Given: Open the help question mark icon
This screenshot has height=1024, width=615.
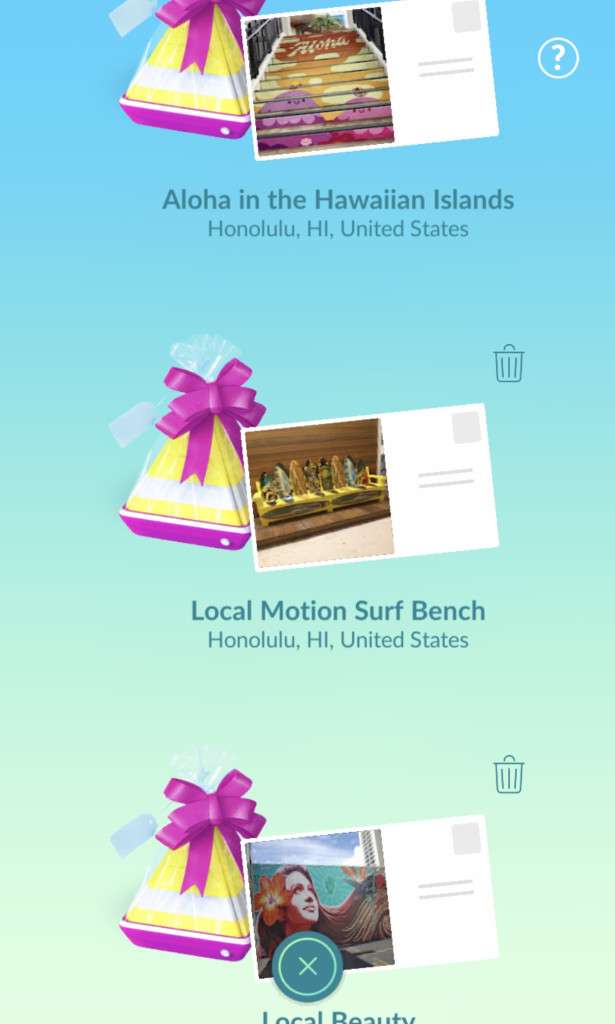Looking at the screenshot, I should tap(558, 59).
